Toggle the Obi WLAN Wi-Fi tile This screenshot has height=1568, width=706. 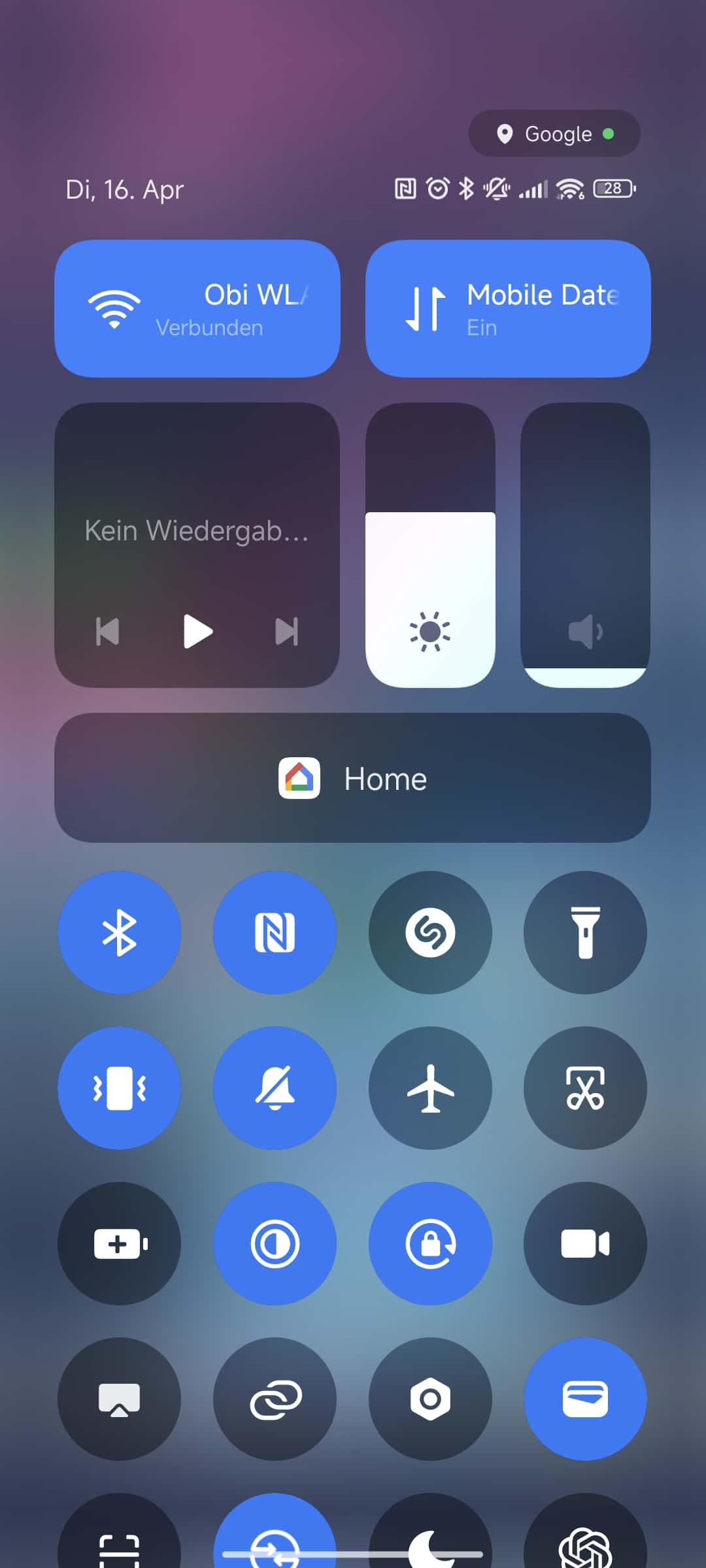point(197,308)
